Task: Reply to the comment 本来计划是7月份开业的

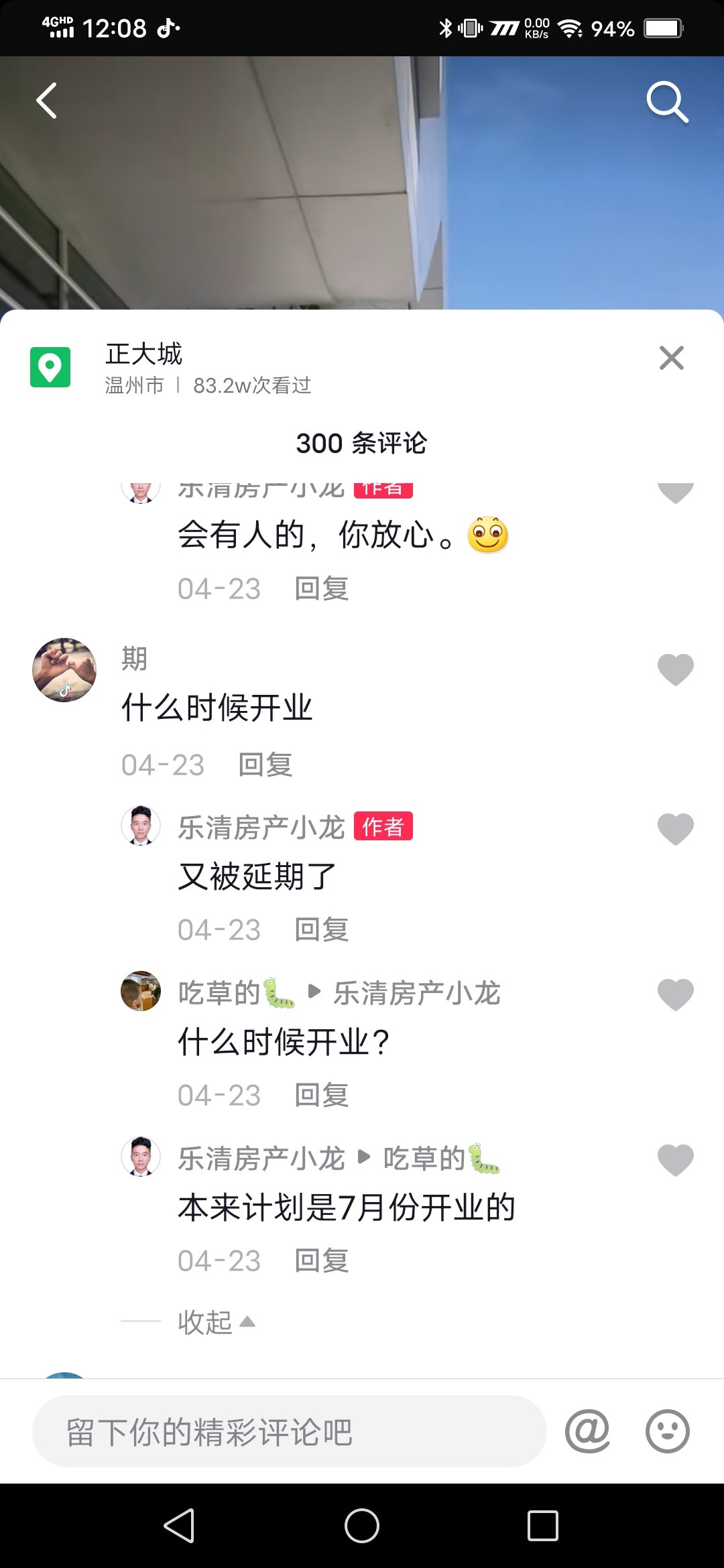Action: point(322,1261)
